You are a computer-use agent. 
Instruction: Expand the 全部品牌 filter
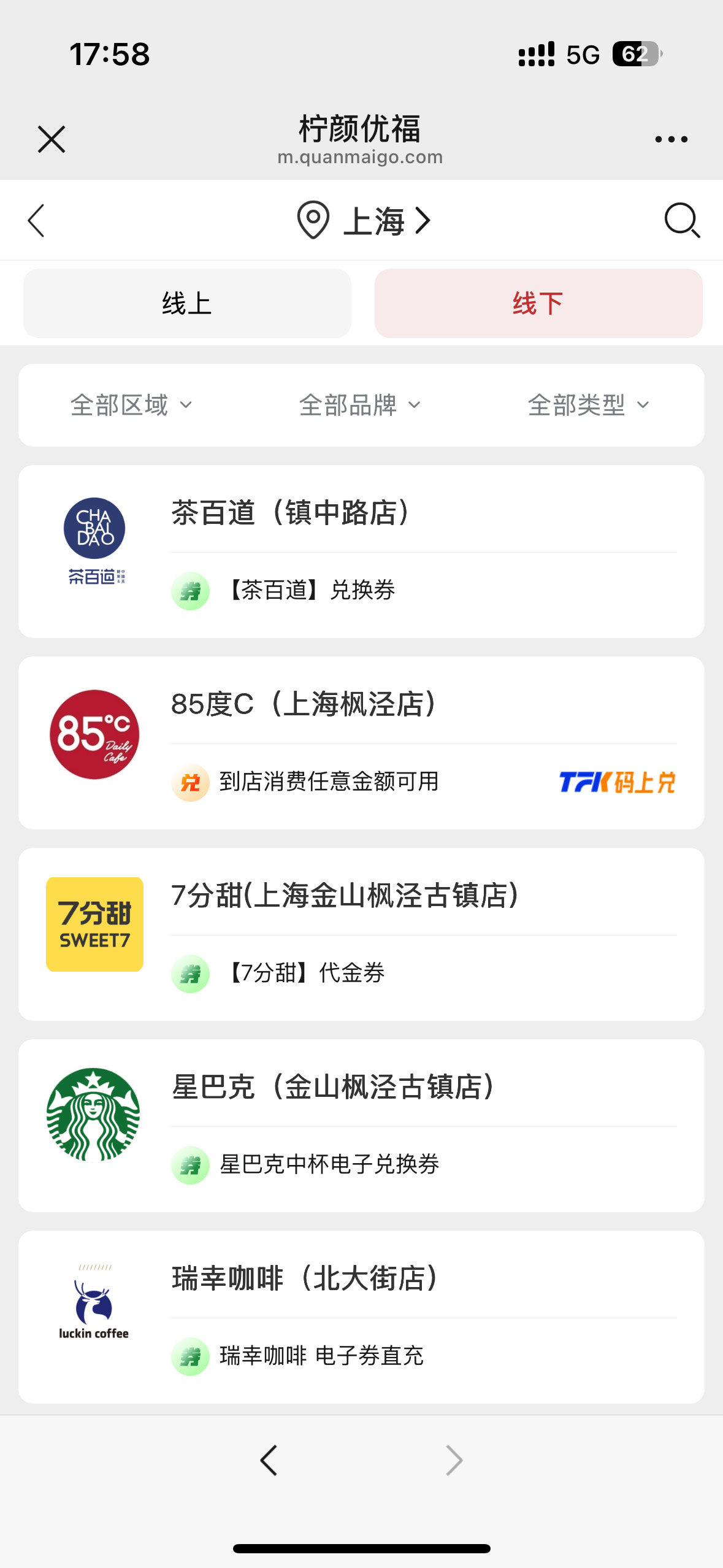point(360,405)
